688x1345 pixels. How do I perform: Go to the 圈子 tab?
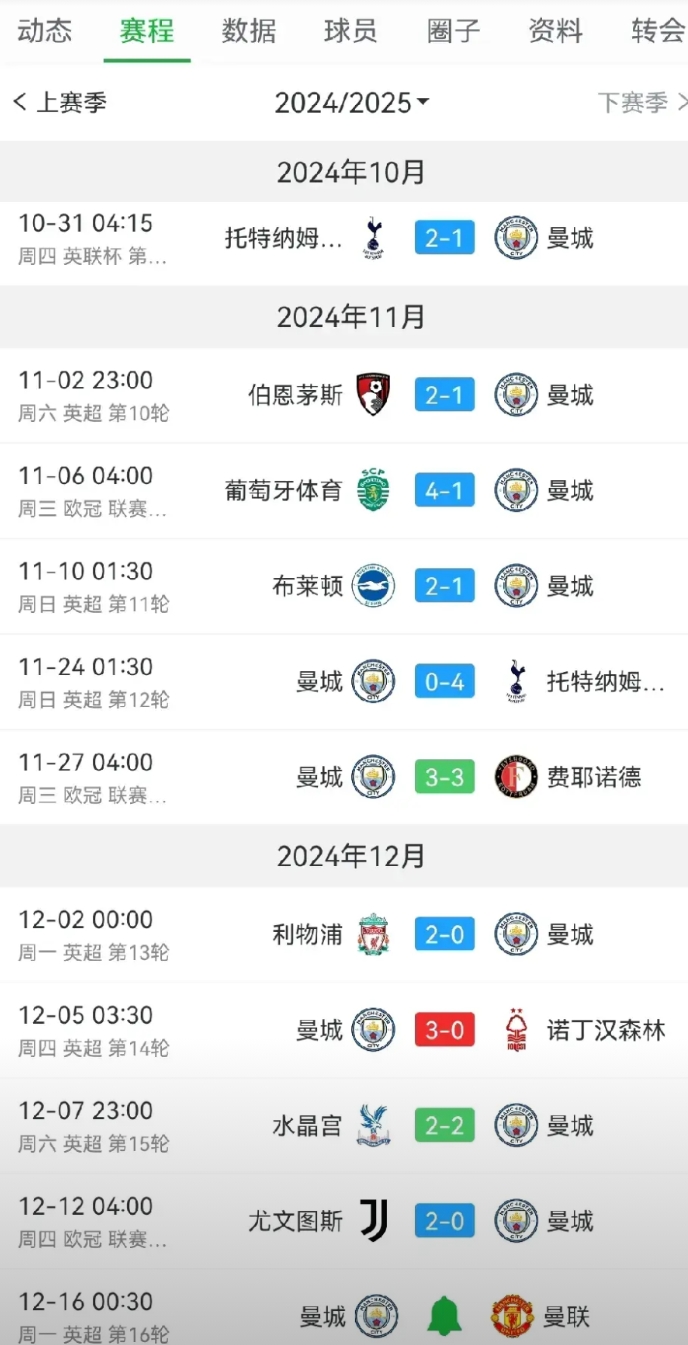coord(453,31)
